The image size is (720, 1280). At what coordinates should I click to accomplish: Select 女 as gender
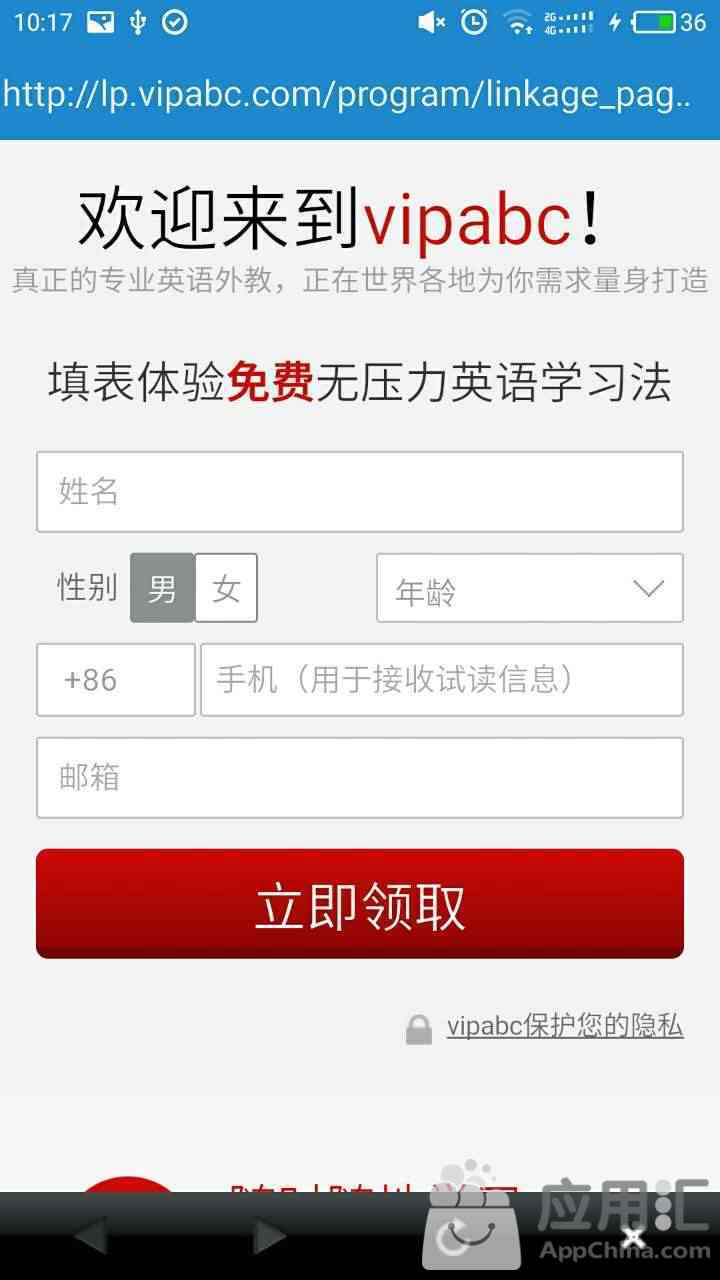pos(226,588)
